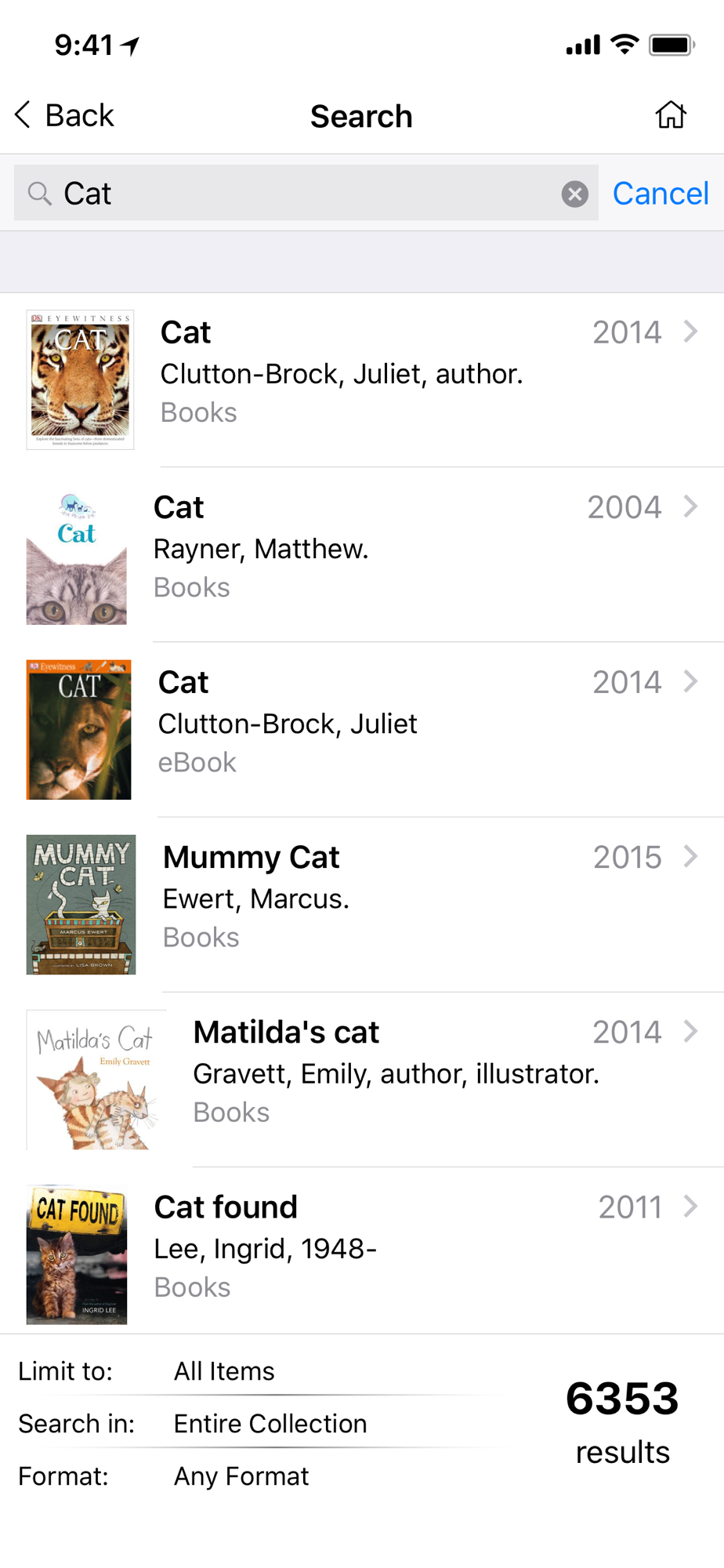The image size is (724, 1568).
Task: Cancel the search
Action: [x=661, y=194]
